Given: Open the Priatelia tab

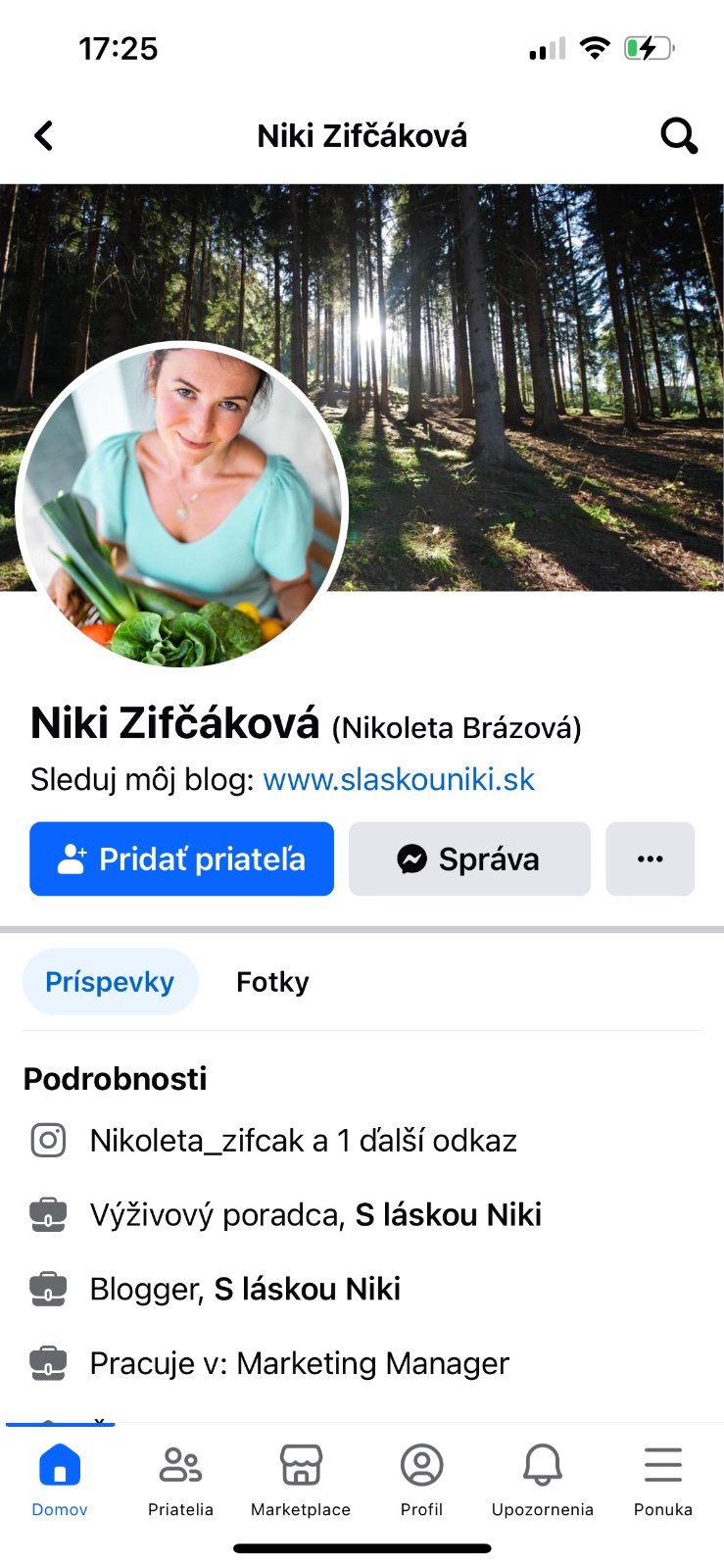Looking at the screenshot, I should point(180,1480).
